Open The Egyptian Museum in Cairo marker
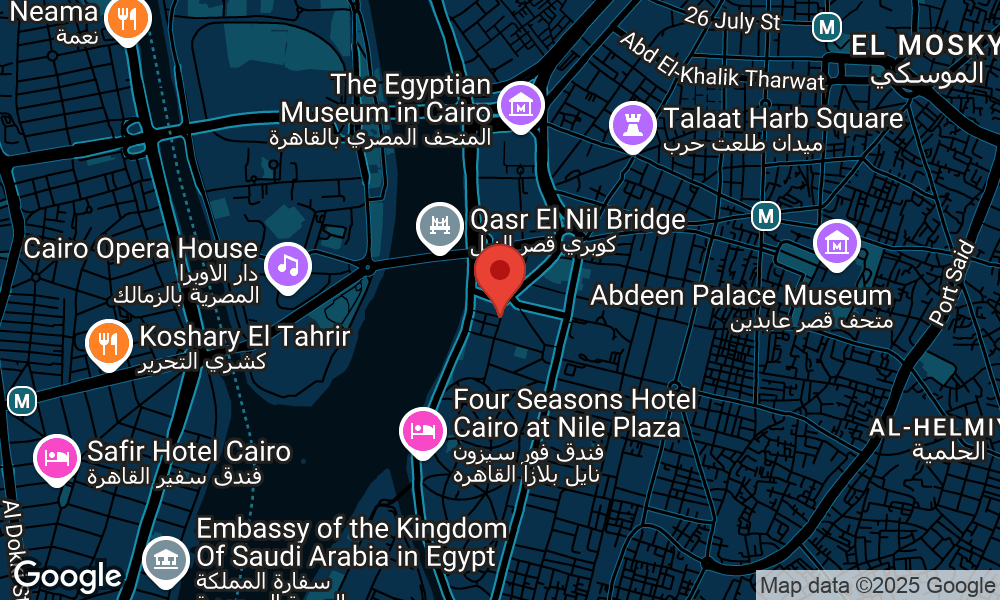1000x600 pixels. point(521,104)
